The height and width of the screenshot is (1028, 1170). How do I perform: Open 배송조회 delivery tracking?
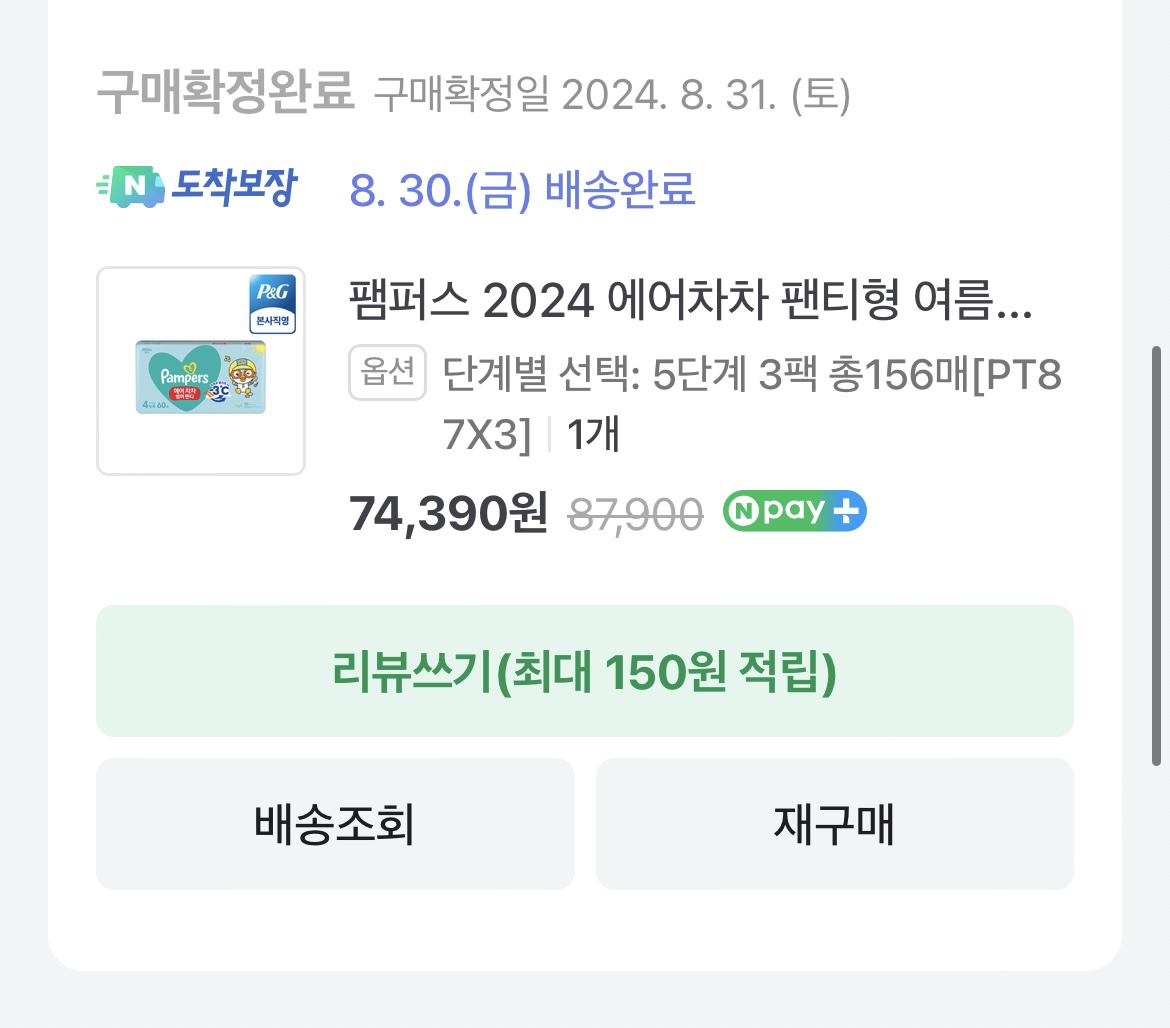coord(335,824)
